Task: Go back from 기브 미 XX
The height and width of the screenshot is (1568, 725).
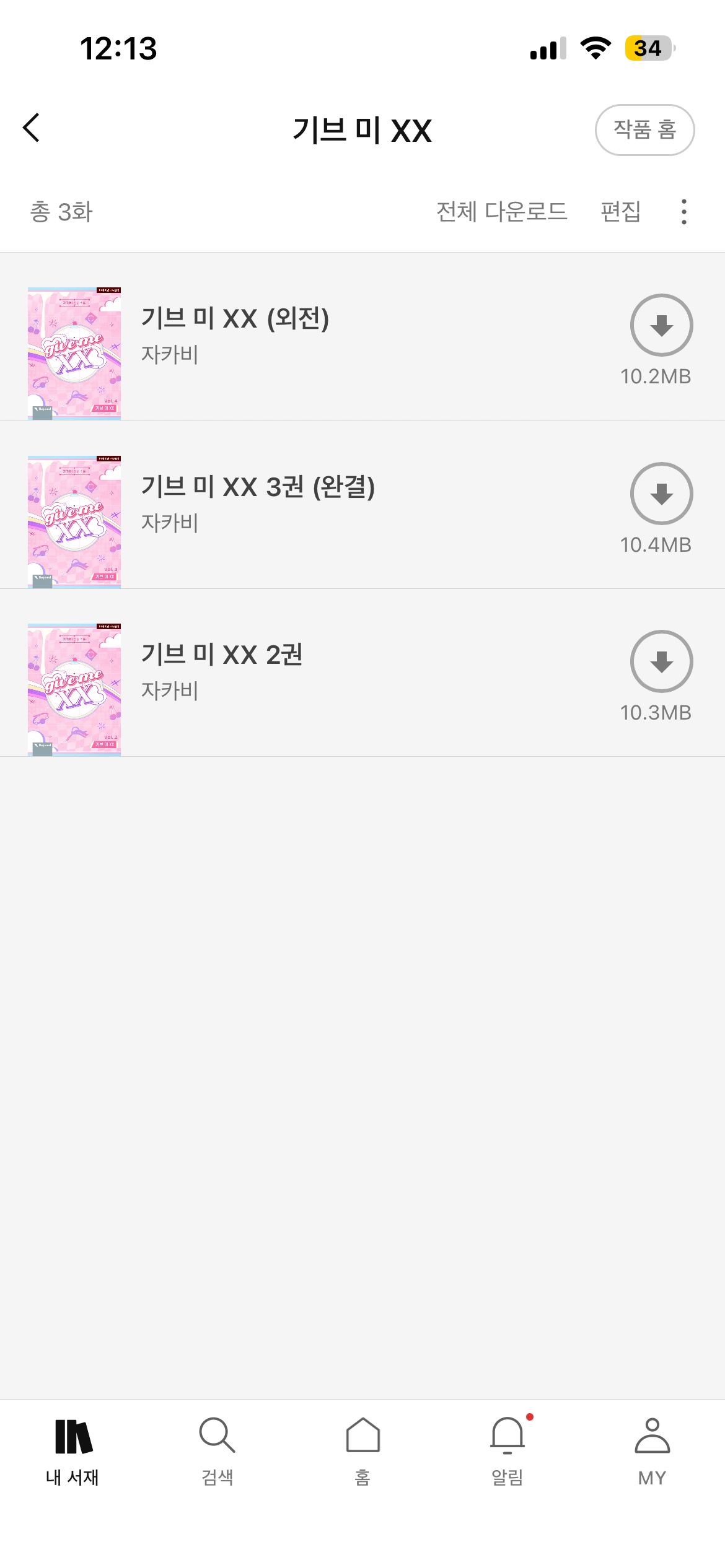Action: [32, 128]
